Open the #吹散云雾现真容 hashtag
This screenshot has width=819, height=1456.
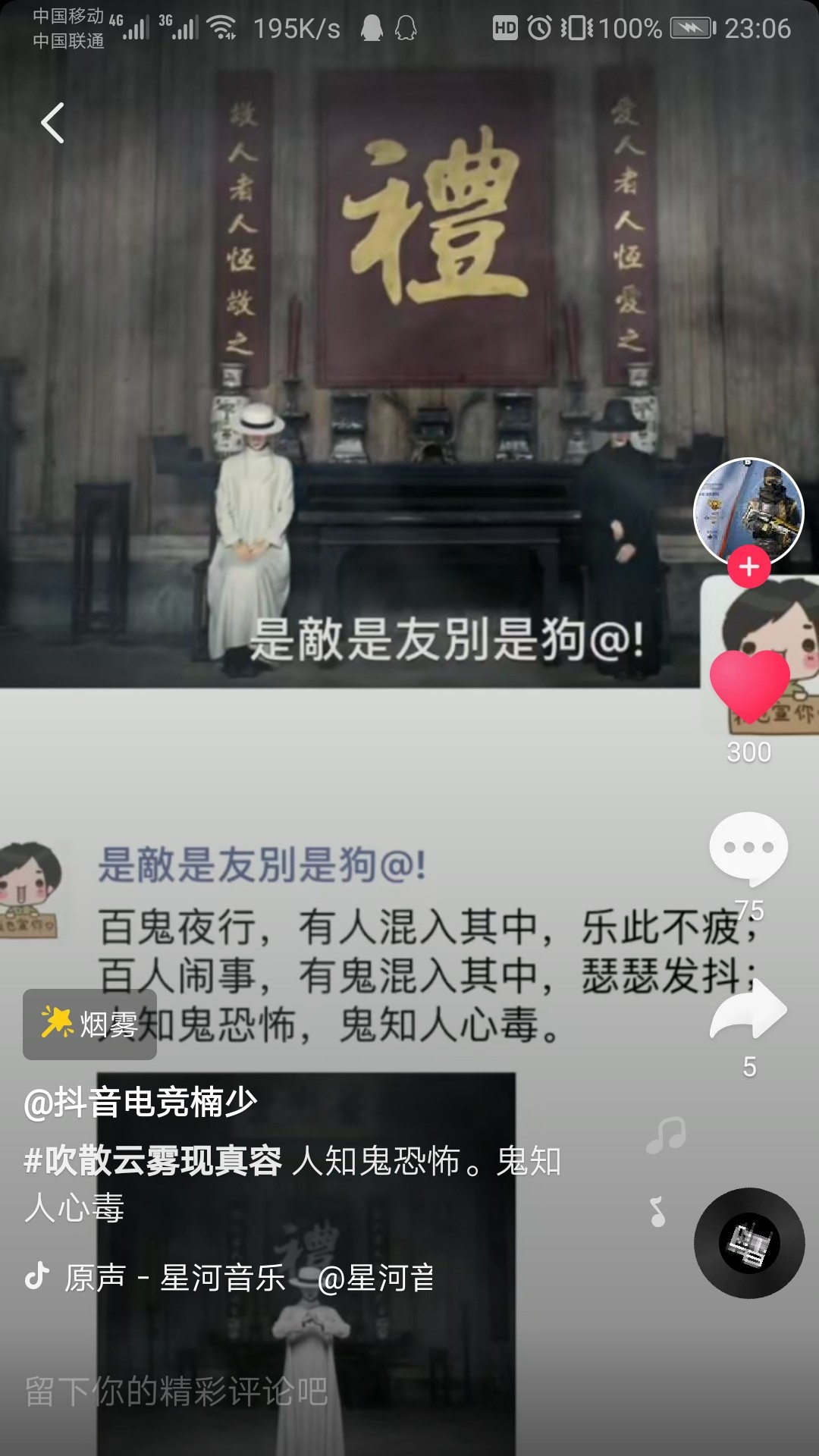153,1161
